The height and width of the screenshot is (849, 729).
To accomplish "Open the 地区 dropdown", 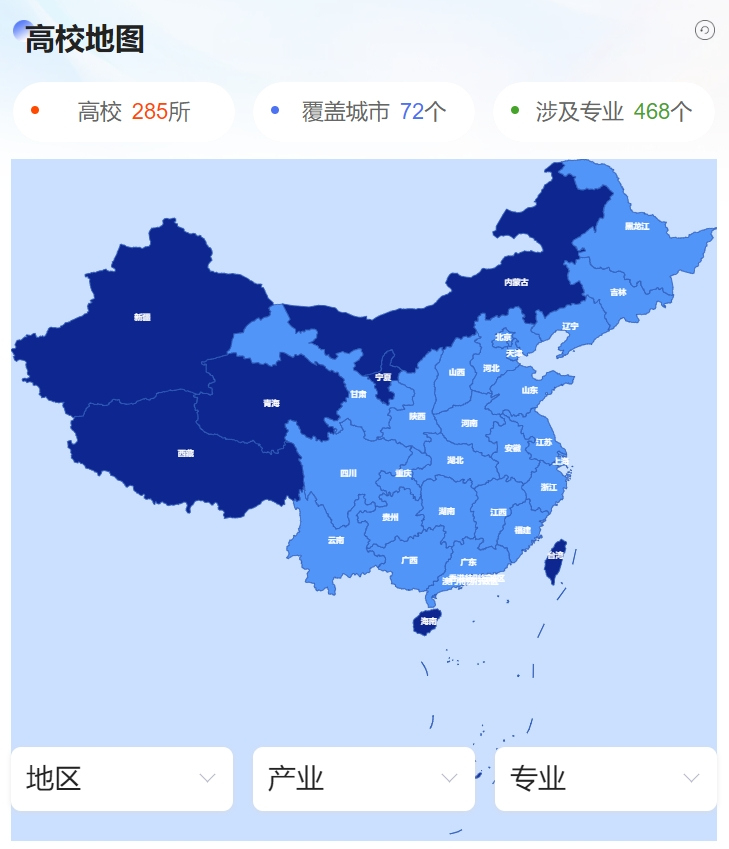I will [x=122, y=779].
